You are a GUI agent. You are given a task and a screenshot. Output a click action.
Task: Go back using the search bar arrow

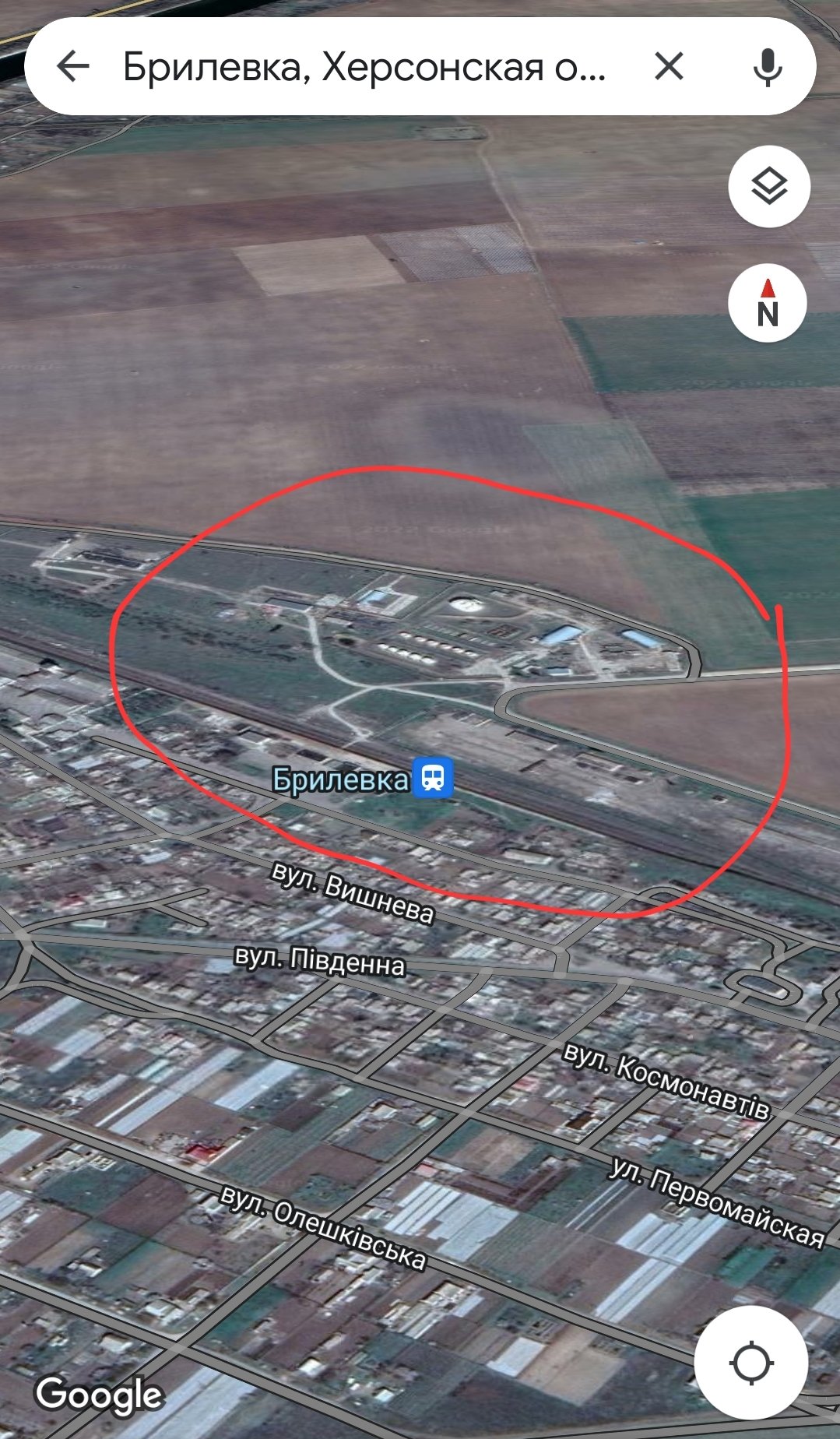click(x=74, y=67)
